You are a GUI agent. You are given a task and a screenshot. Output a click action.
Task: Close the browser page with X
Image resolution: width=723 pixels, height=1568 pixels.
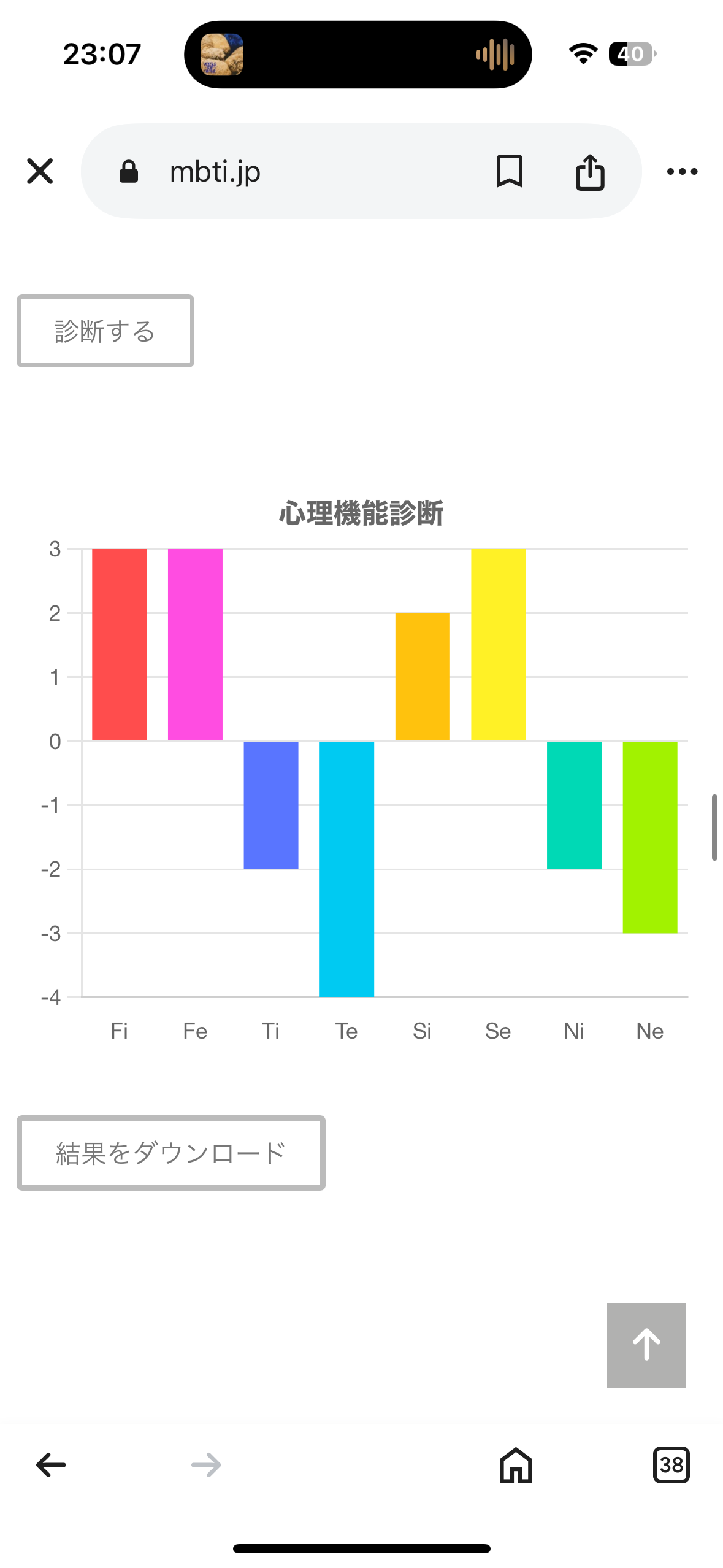(x=40, y=171)
